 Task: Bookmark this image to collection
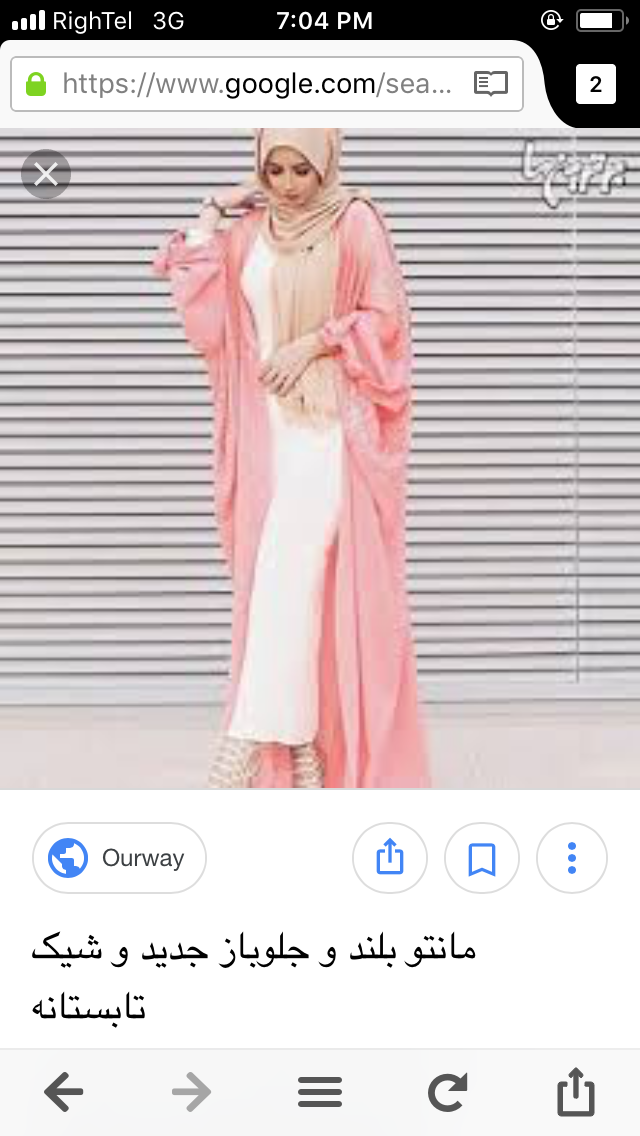click(482, 858)
